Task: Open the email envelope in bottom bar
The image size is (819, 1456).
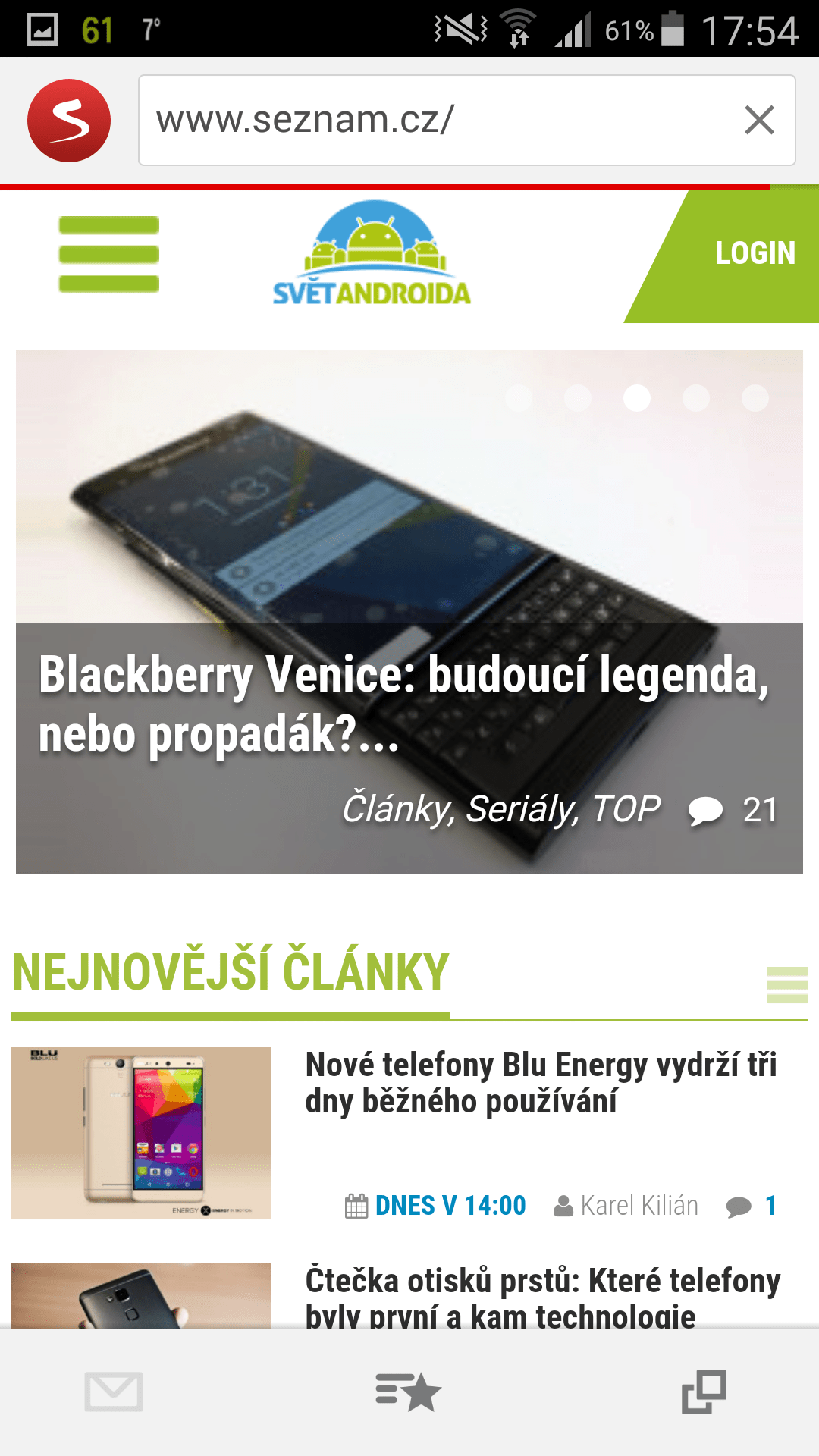Action: 114,1392
